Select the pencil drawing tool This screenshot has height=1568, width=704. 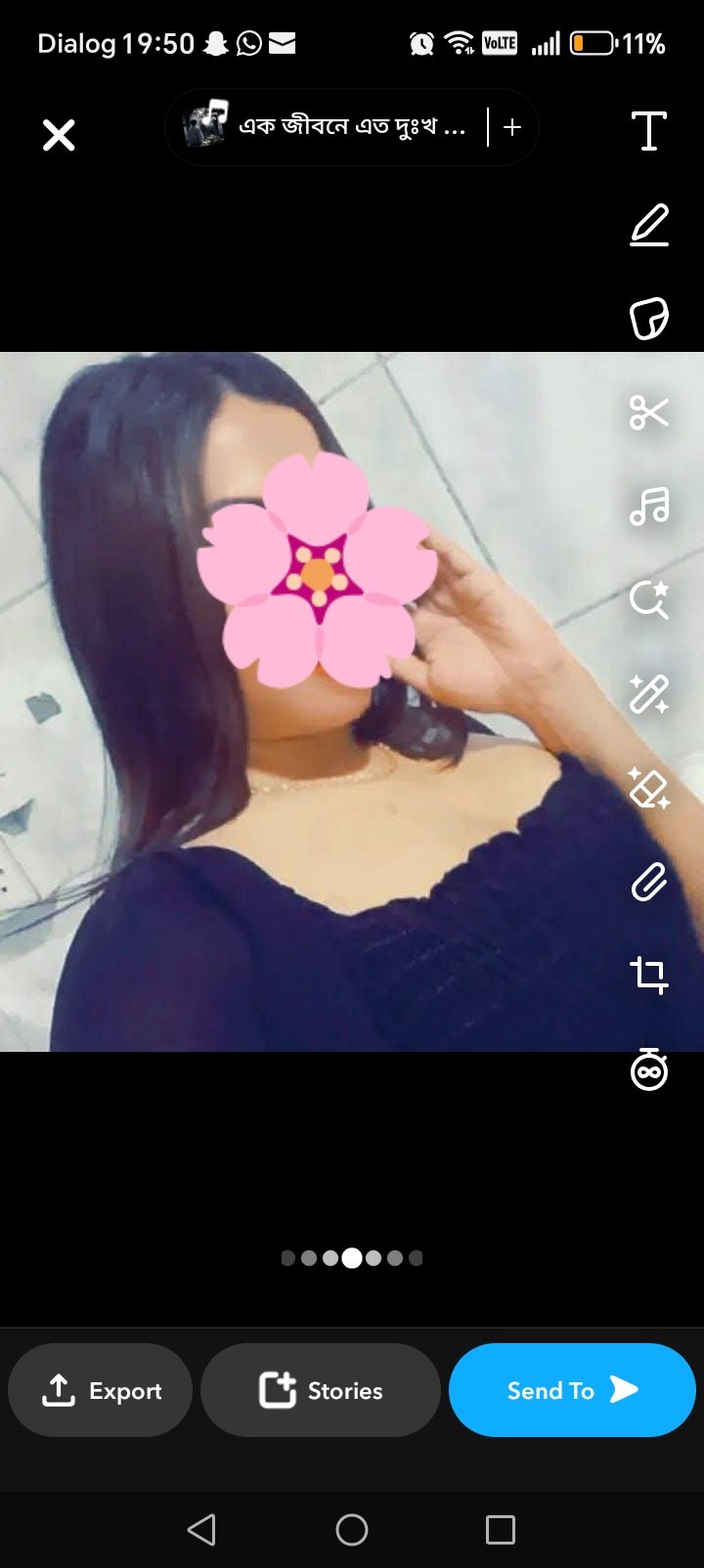coord(649,225)
